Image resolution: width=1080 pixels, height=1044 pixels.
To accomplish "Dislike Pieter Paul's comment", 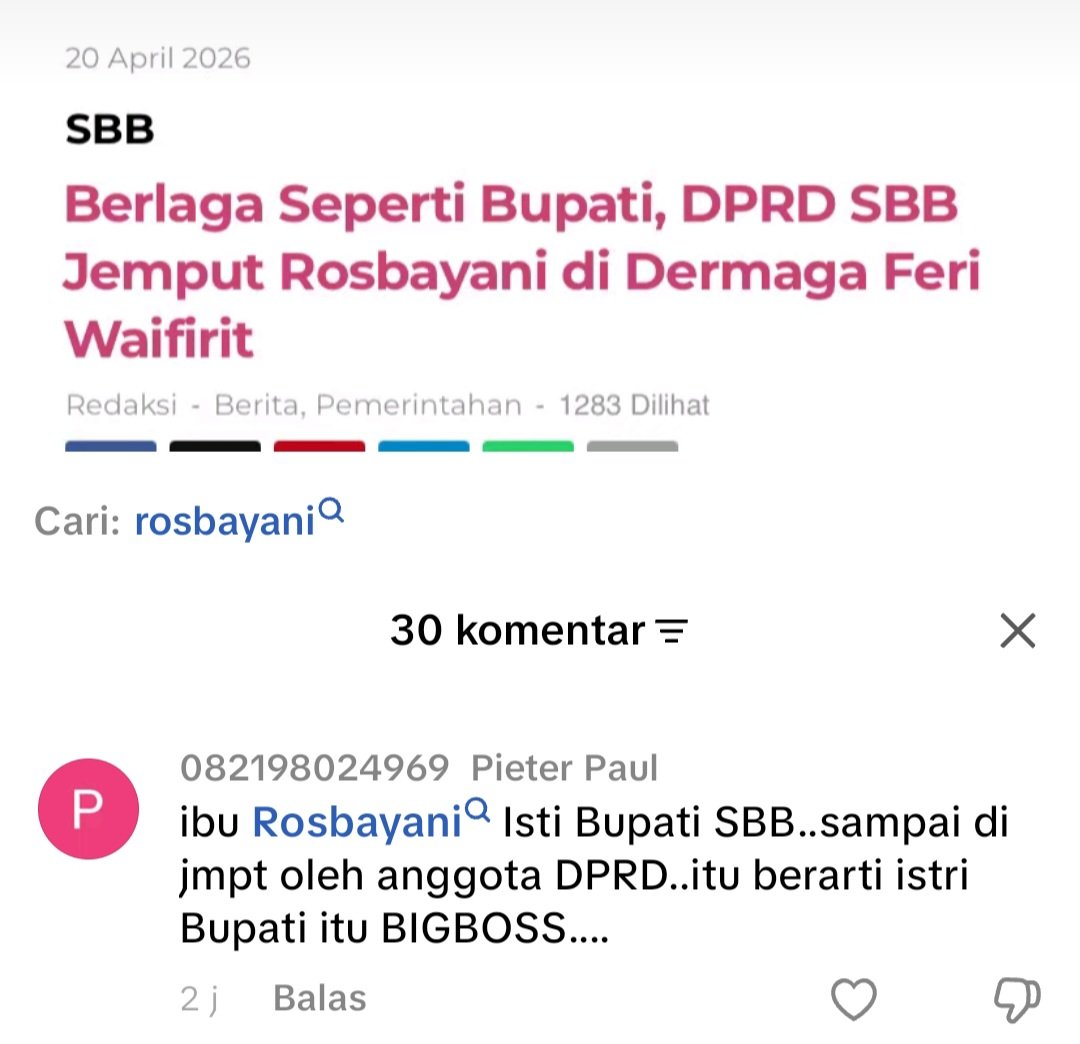I will point(1017,999).
